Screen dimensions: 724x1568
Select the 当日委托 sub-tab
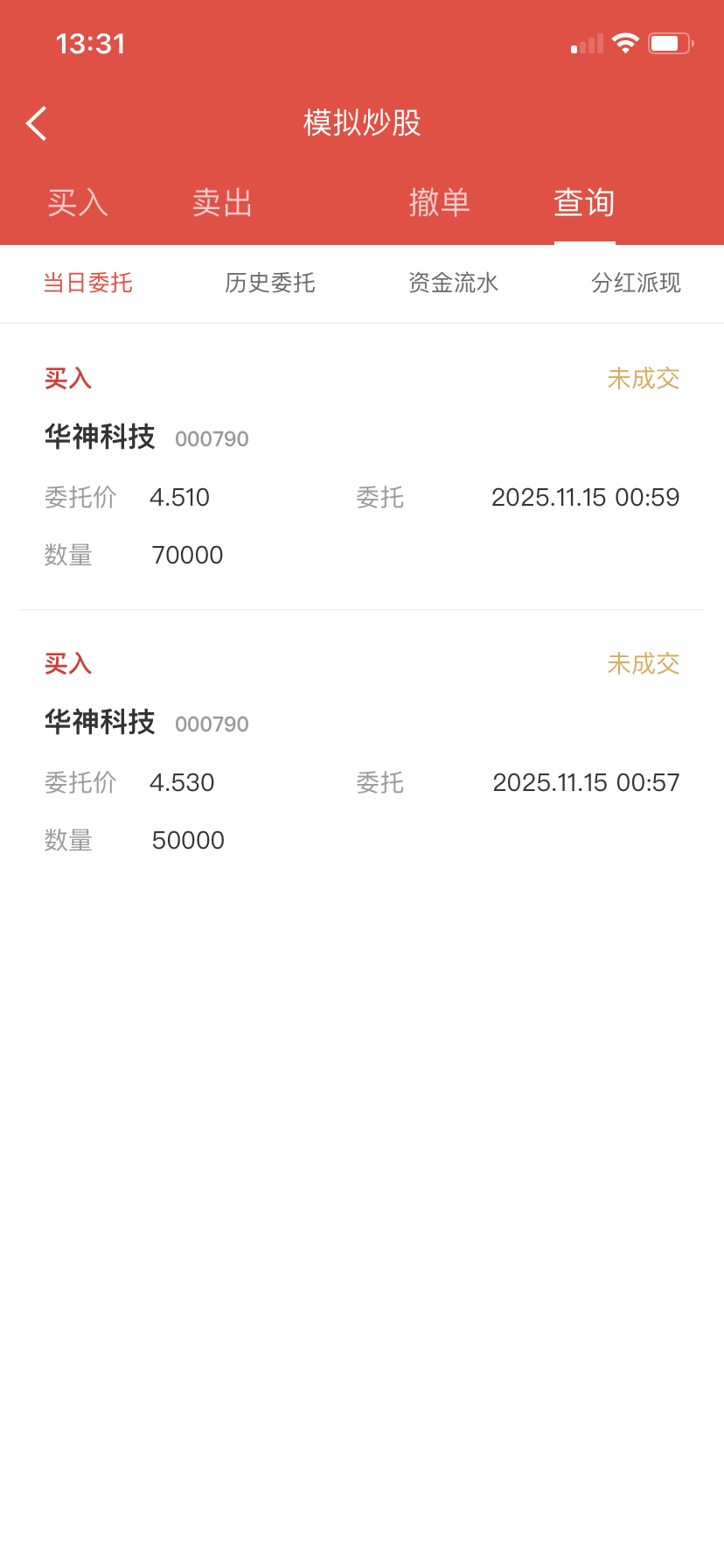click(88, 283)
